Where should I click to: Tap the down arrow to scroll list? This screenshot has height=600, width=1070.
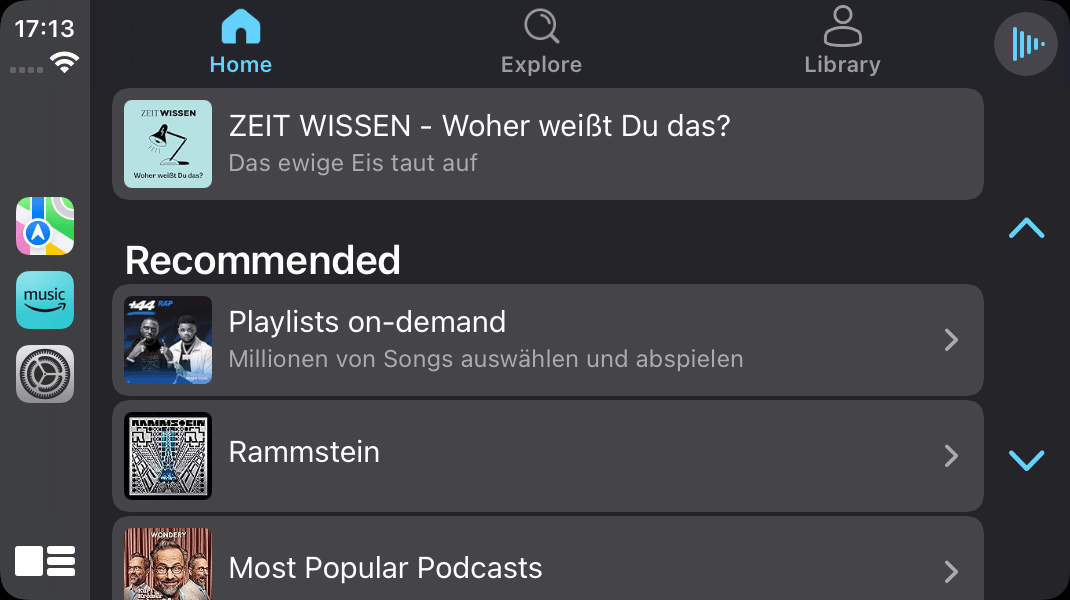coord(1026,460)
